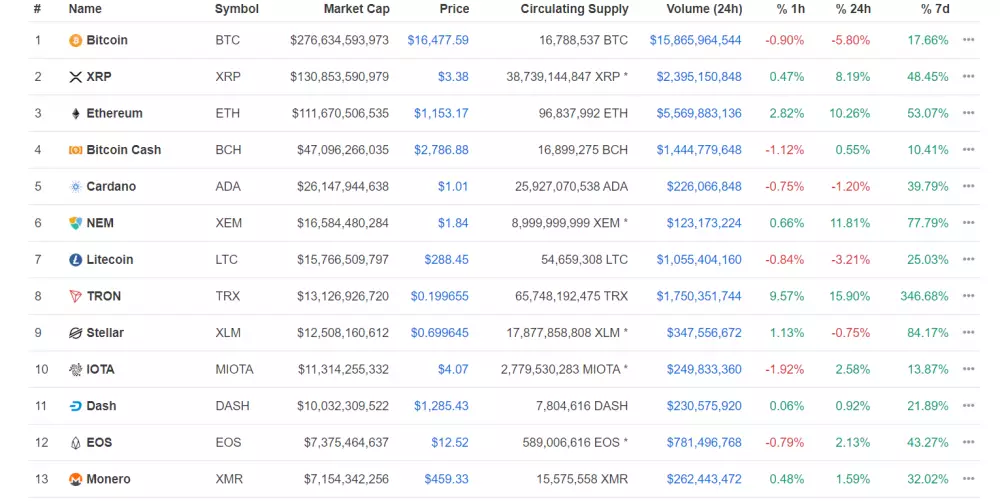Sort the table by Price column
1000x501 pixels.
pos(454,9)
